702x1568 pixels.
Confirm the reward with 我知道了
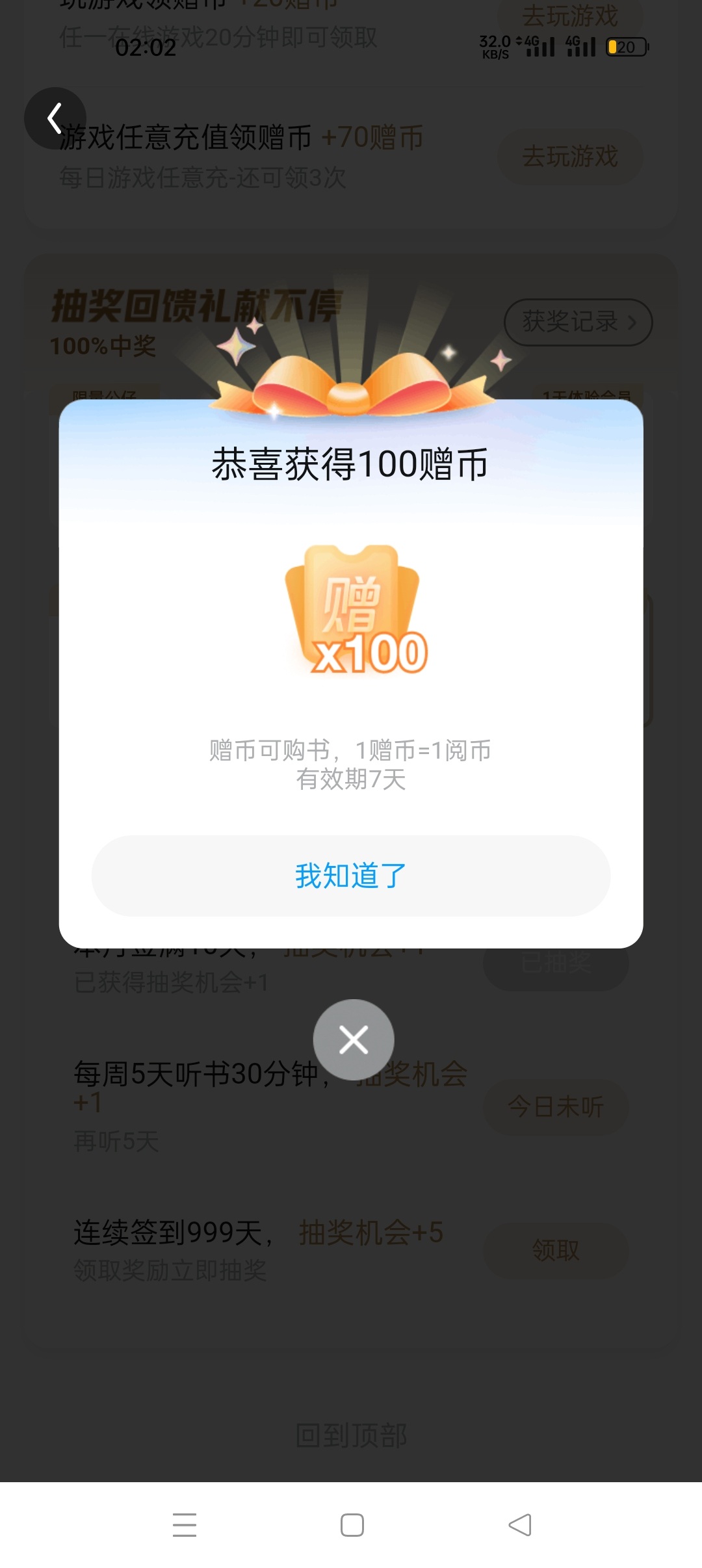[351, 876]
